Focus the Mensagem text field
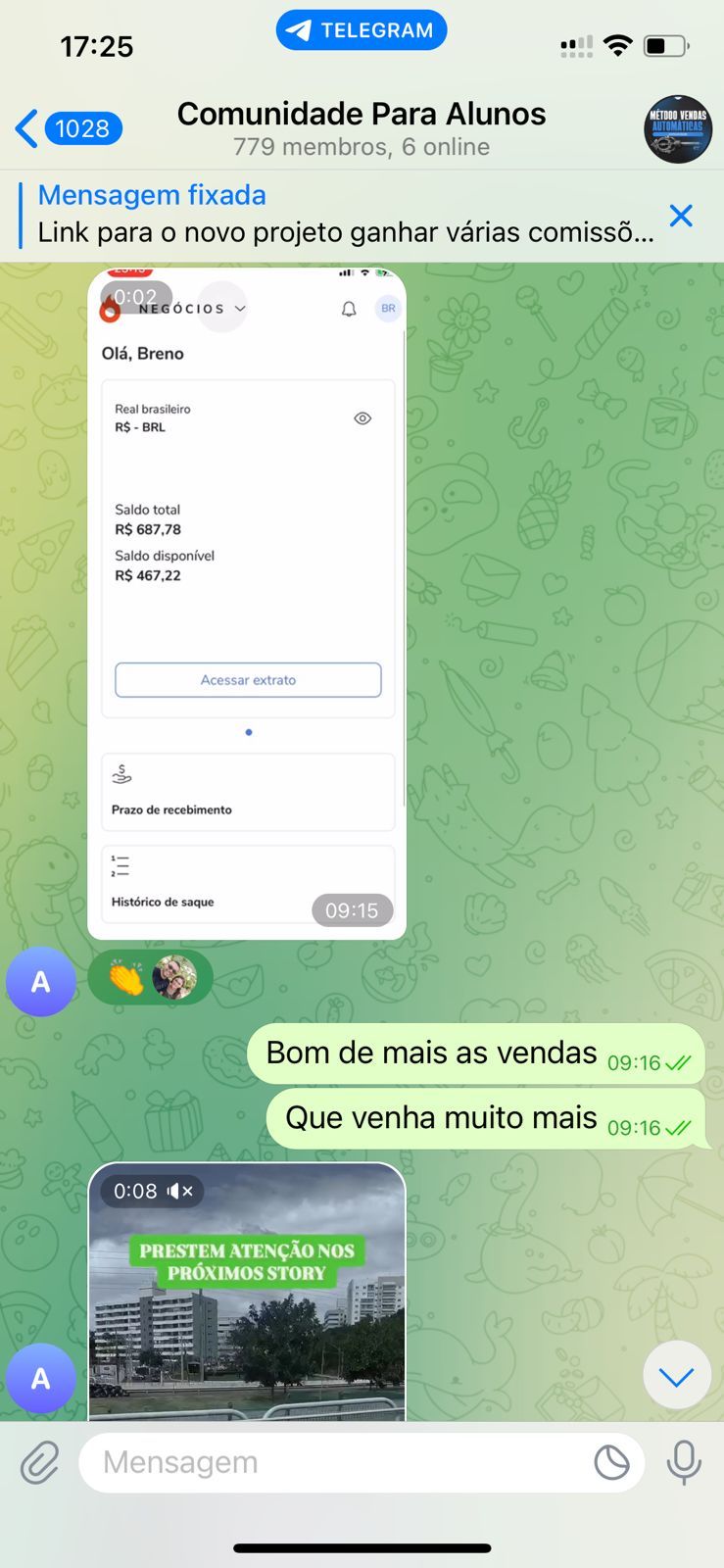The width and height of the screenshot is (724, 1568). point(333,1462)
